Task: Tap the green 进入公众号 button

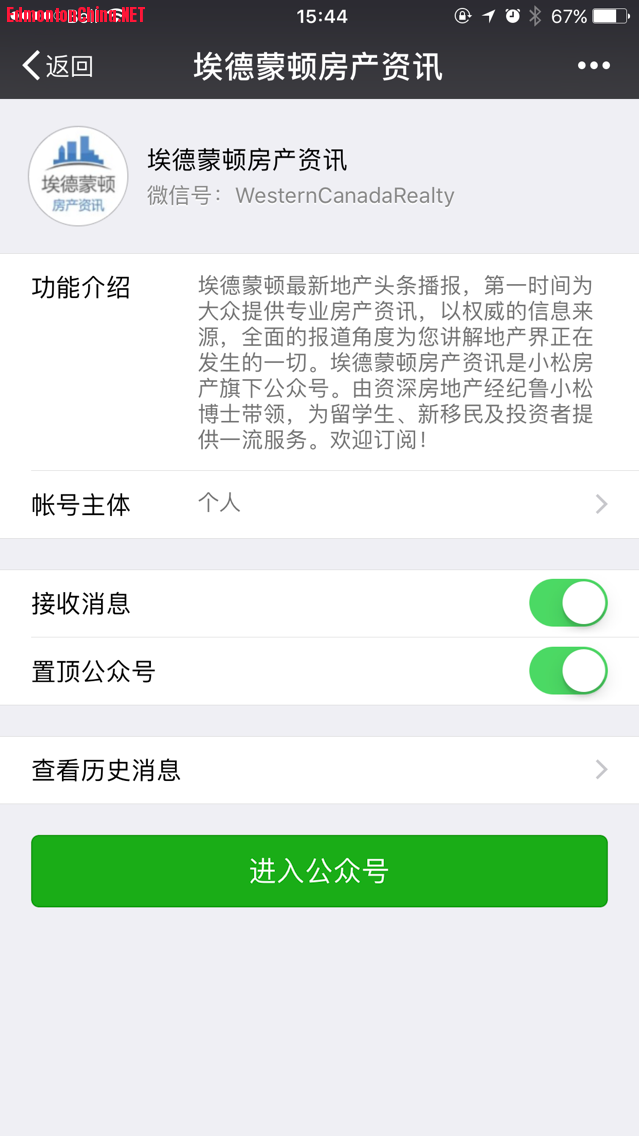Action: click(319, 871)
